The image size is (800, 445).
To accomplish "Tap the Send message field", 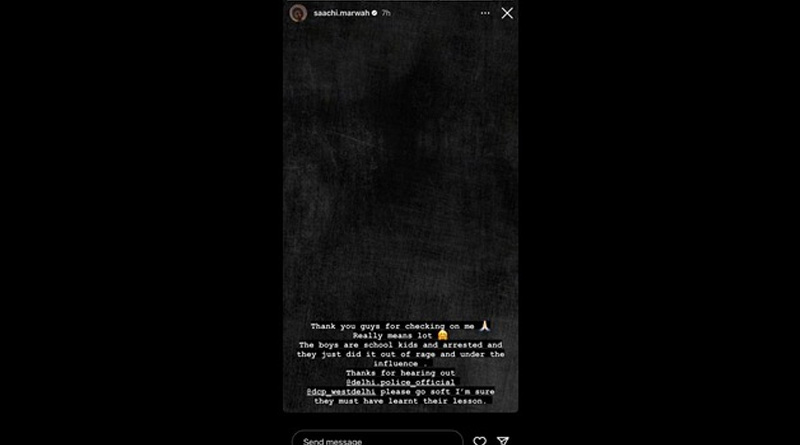I will (377, 439).
